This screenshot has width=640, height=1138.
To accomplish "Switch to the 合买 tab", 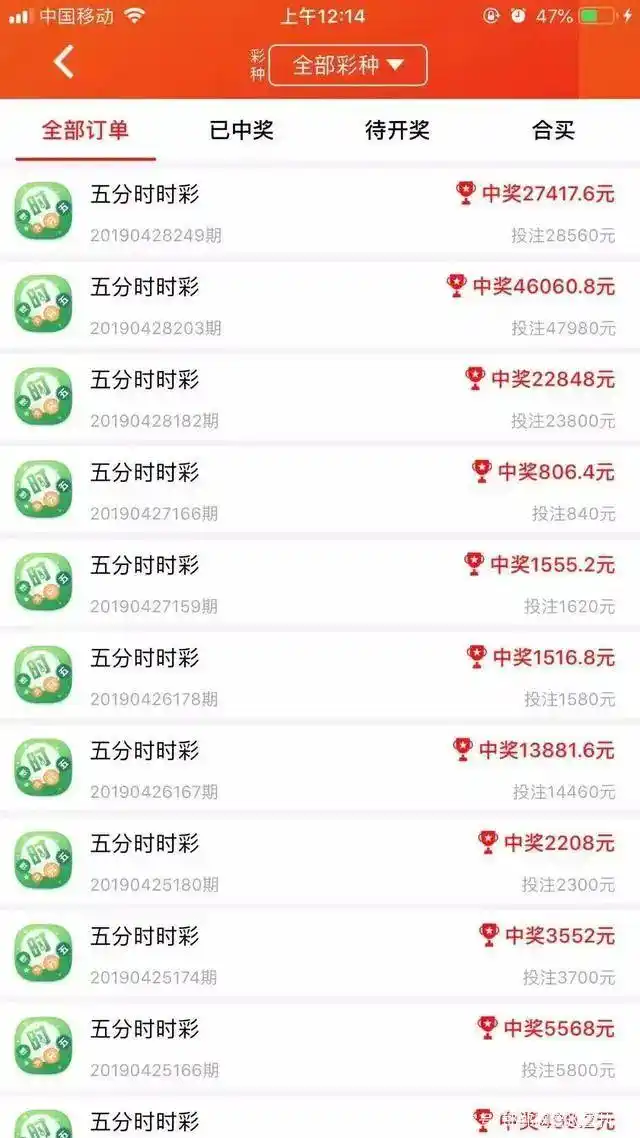I will [553, 130].
